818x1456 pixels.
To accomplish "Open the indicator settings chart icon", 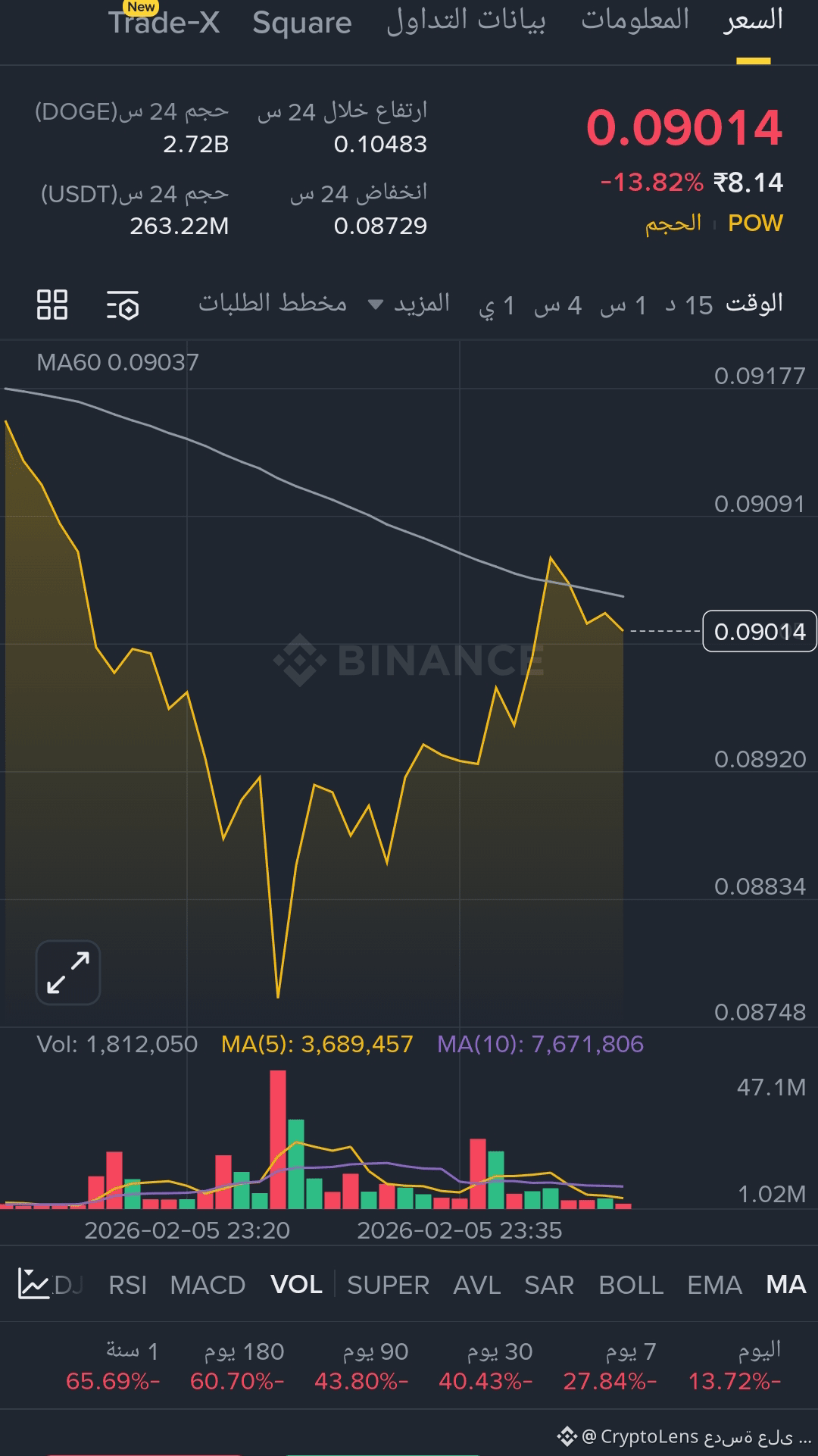I will click(33, 1284).
